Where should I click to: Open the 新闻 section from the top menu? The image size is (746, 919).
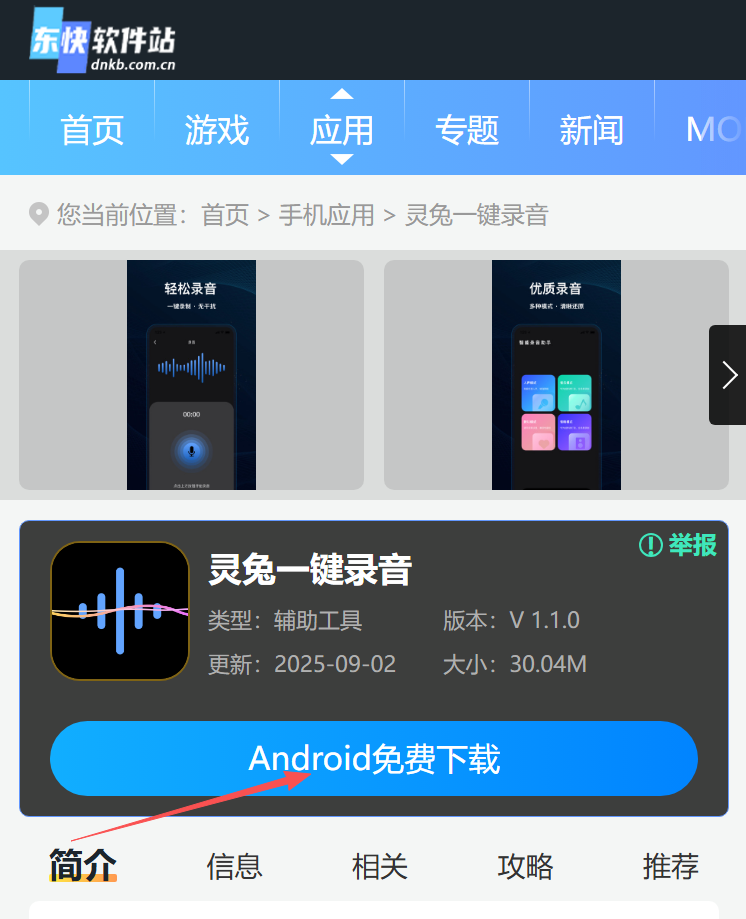pos(592,128)
